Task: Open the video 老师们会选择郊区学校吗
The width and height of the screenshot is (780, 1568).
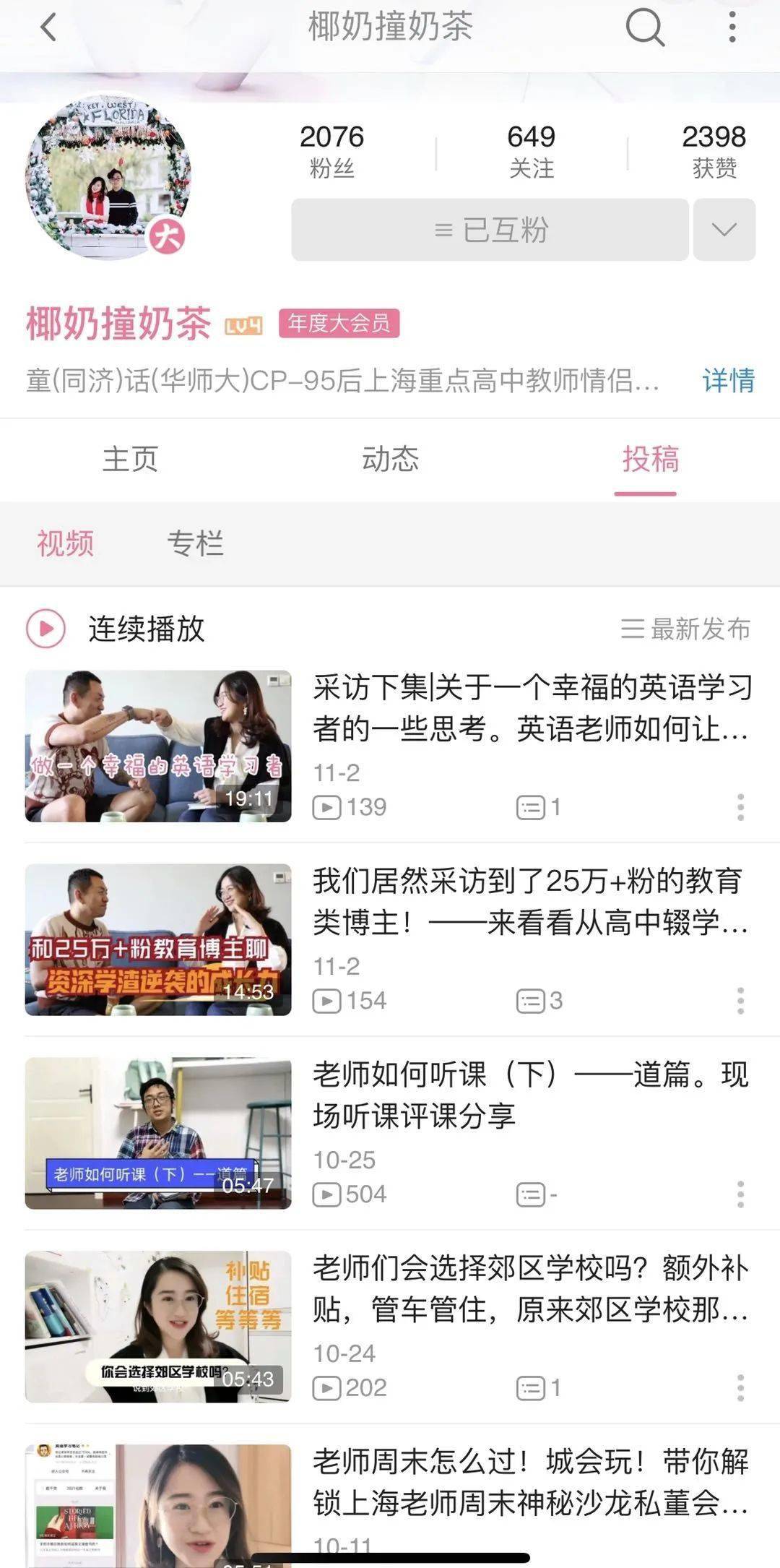Action: [x=530, y=1288]
